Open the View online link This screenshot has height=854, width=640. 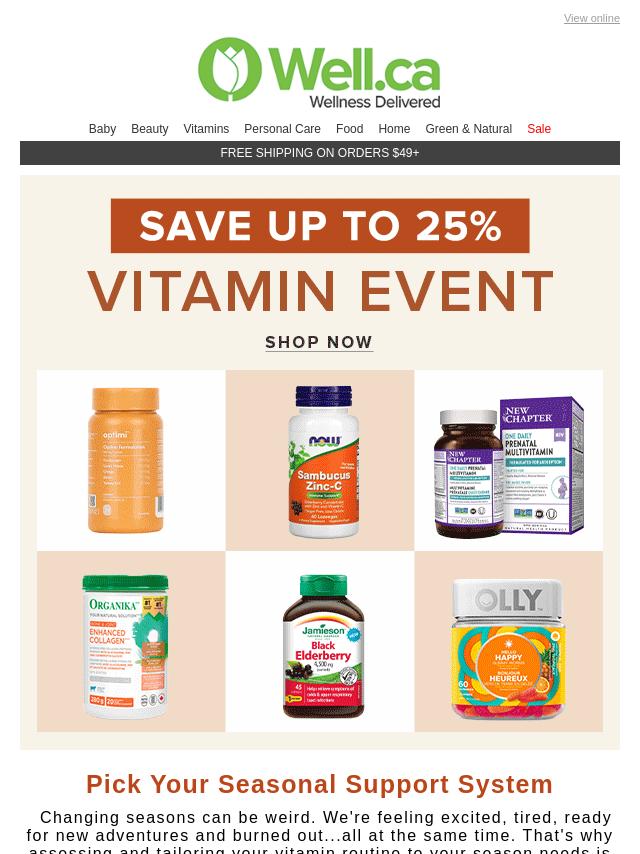click(591, 19)
